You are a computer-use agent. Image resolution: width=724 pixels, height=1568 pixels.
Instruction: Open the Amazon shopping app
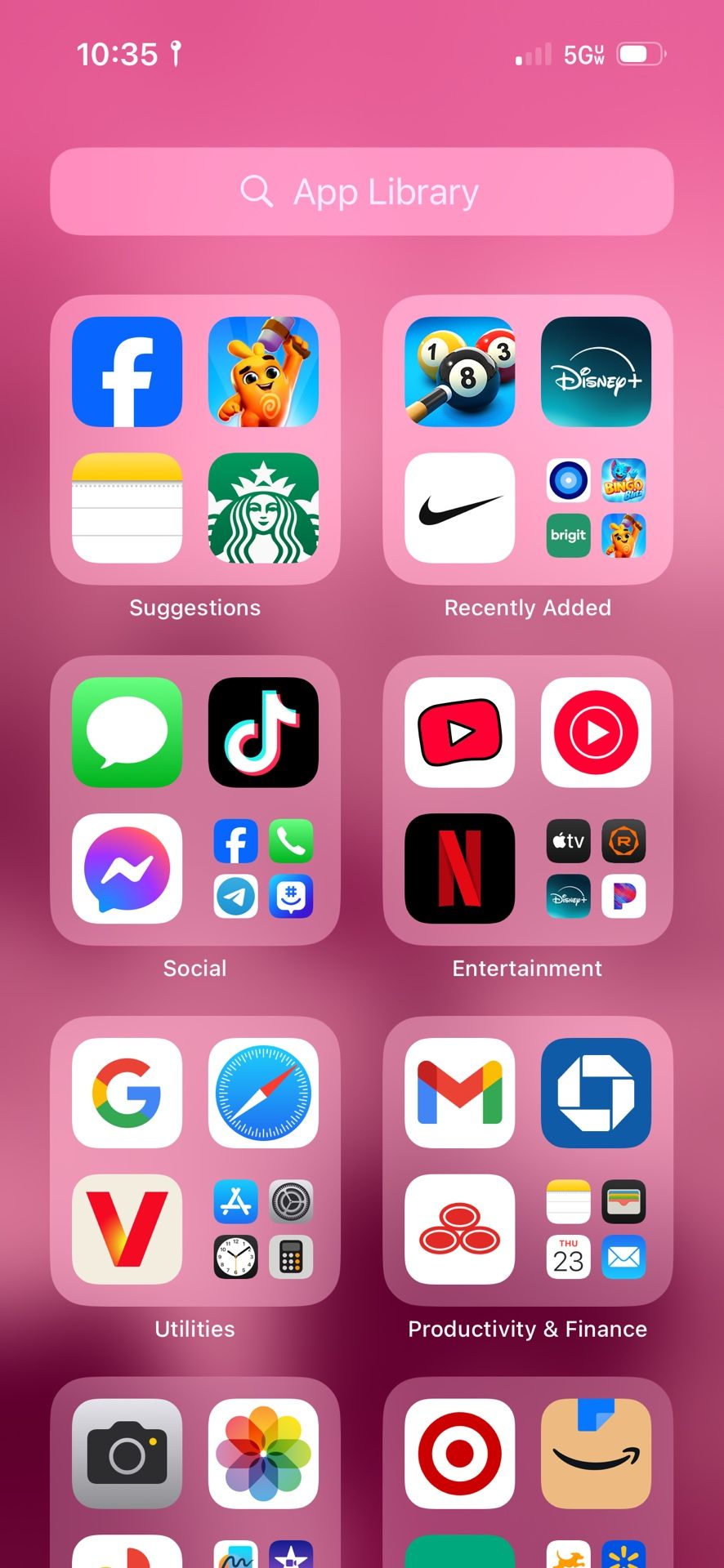pyautogui.click(x=596, y=1454)
